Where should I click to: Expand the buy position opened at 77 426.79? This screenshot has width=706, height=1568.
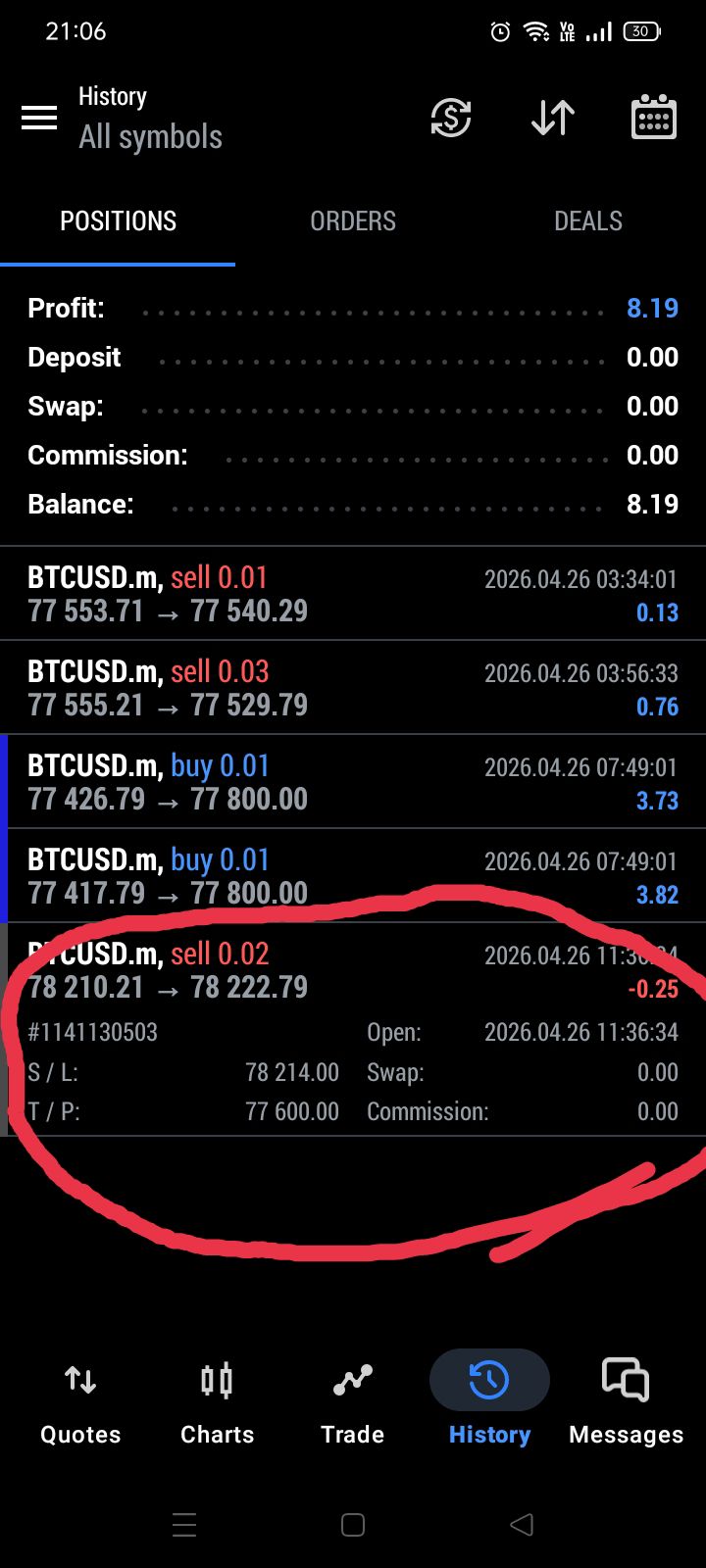(x=353, y=782)
